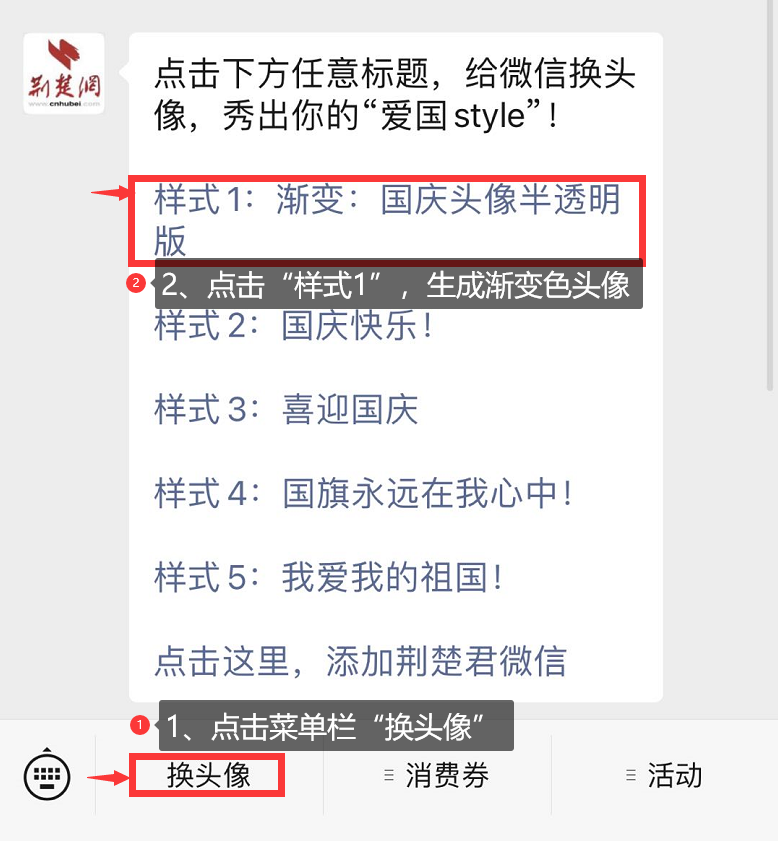Tap 样式4：国旗永远在我心中 link
The image size is (778, 841).
coord(363,494)
